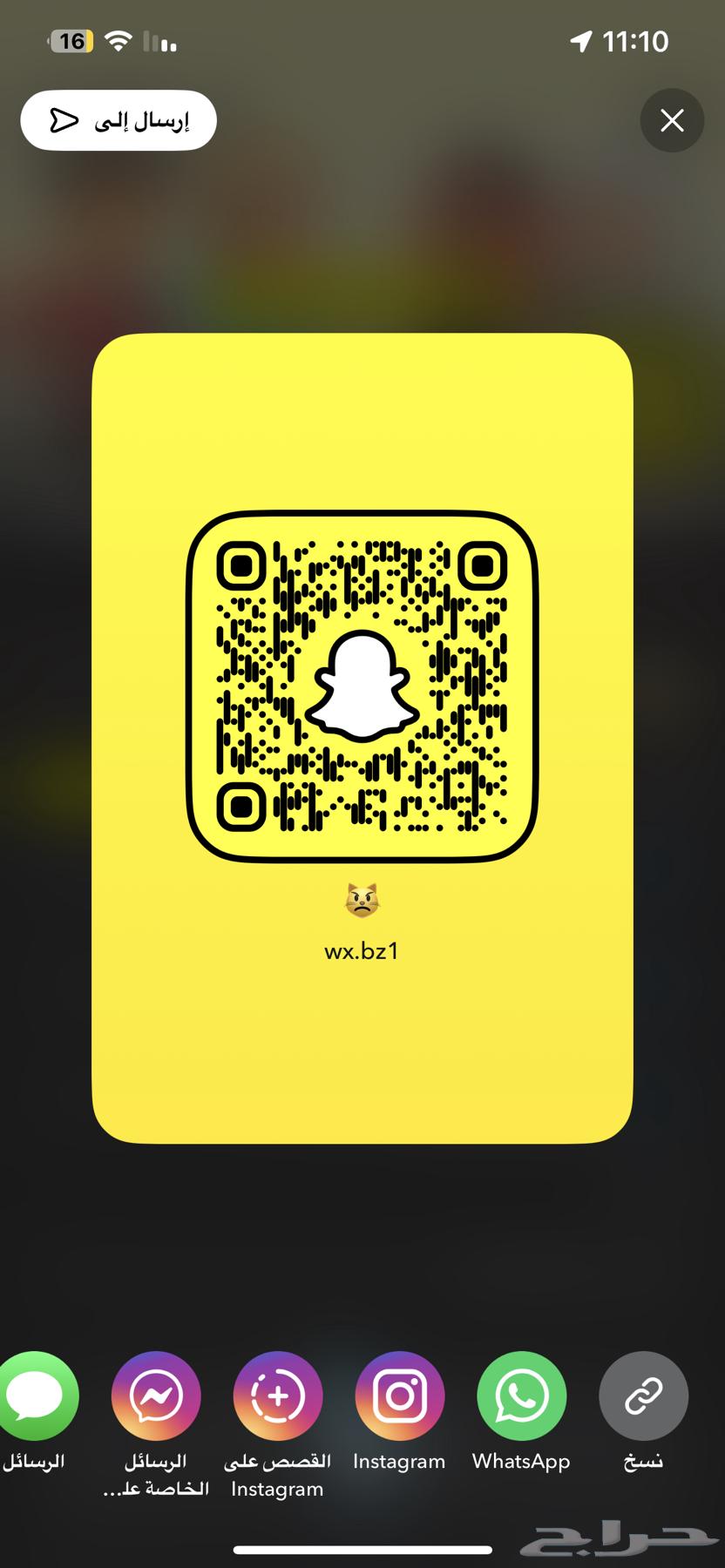The image size is (725, 1568).
Task: Tap the blurred background behind the card
Action: (362, 244)
